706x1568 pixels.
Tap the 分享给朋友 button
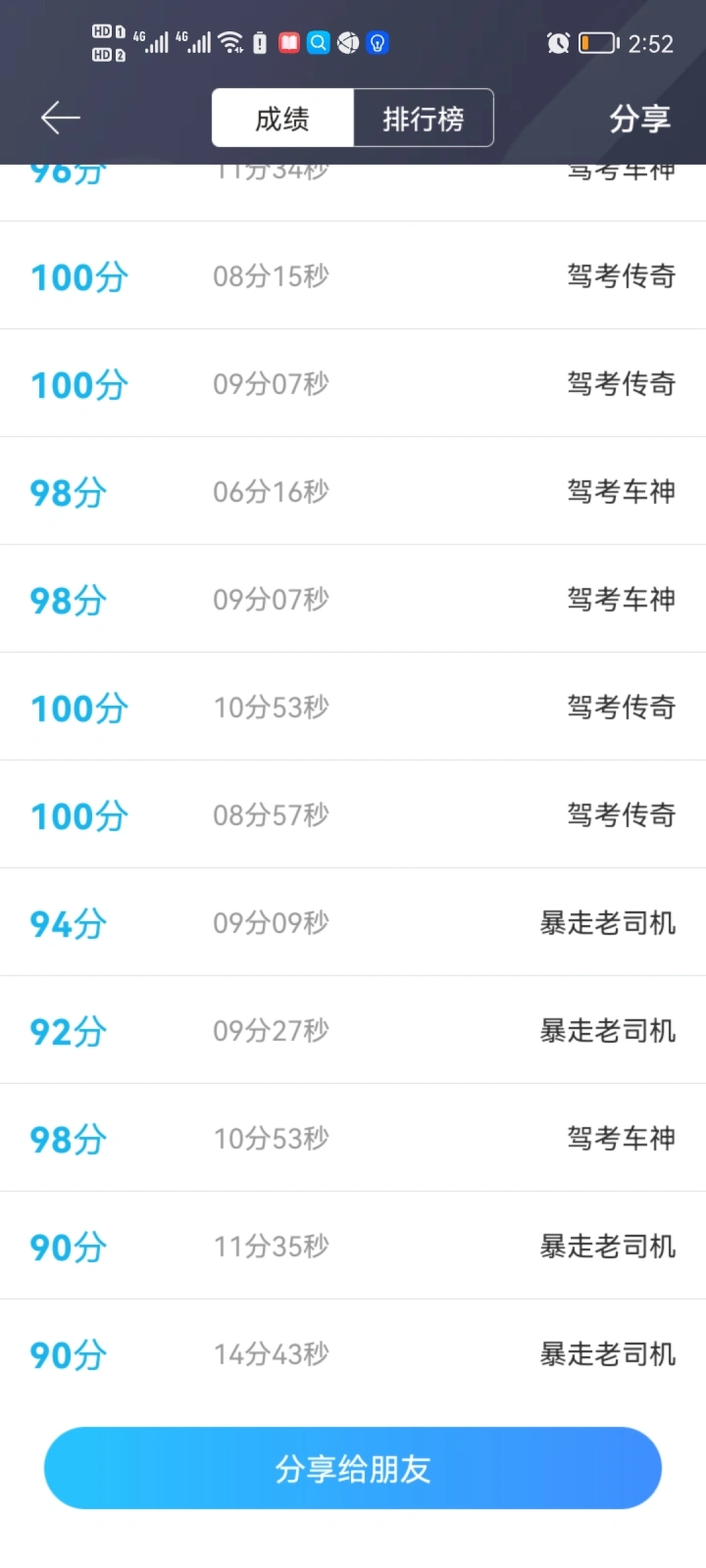[353, 1468]
